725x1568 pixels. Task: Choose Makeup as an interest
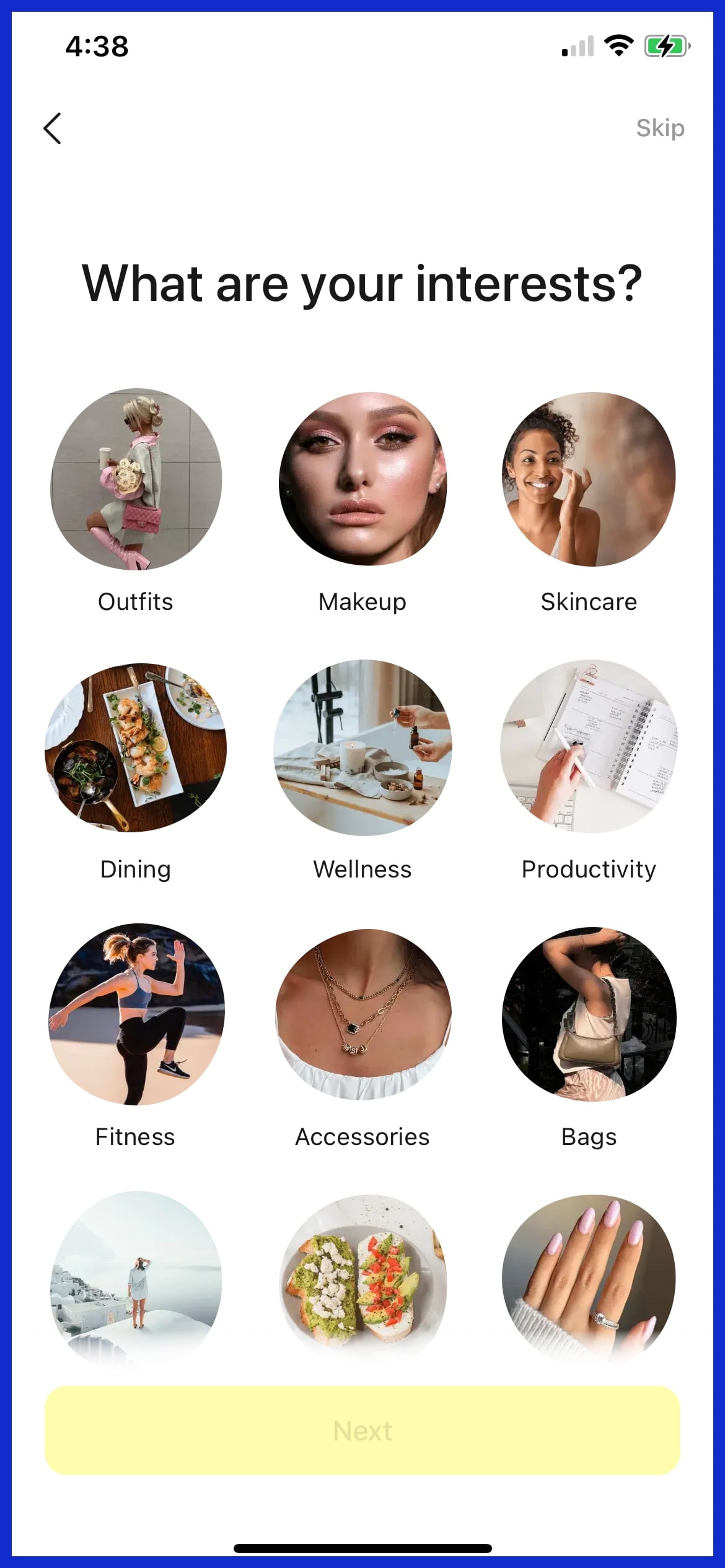pos(362,479)
